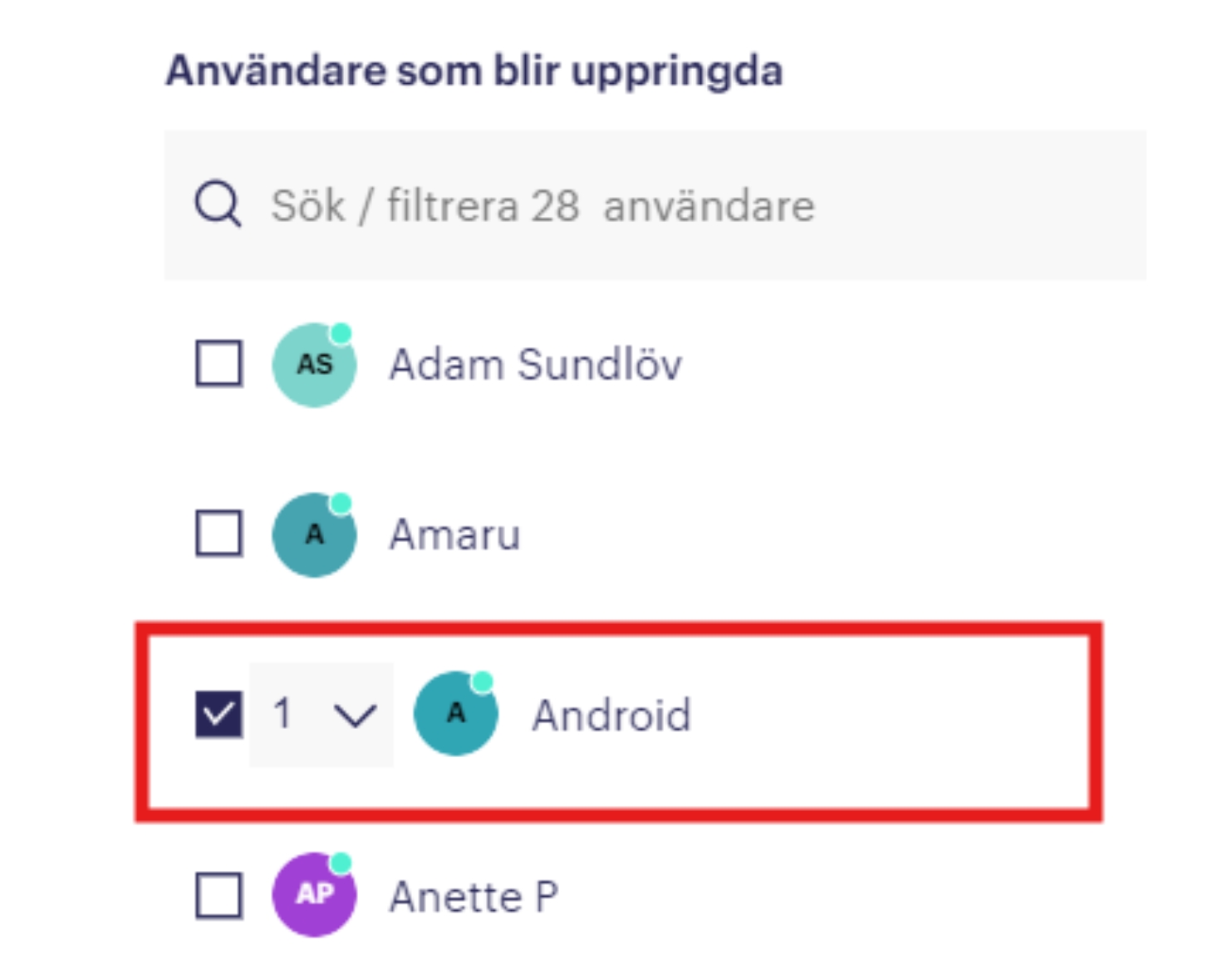
Task: Select the Amaru checkbox
Action: 218,533
